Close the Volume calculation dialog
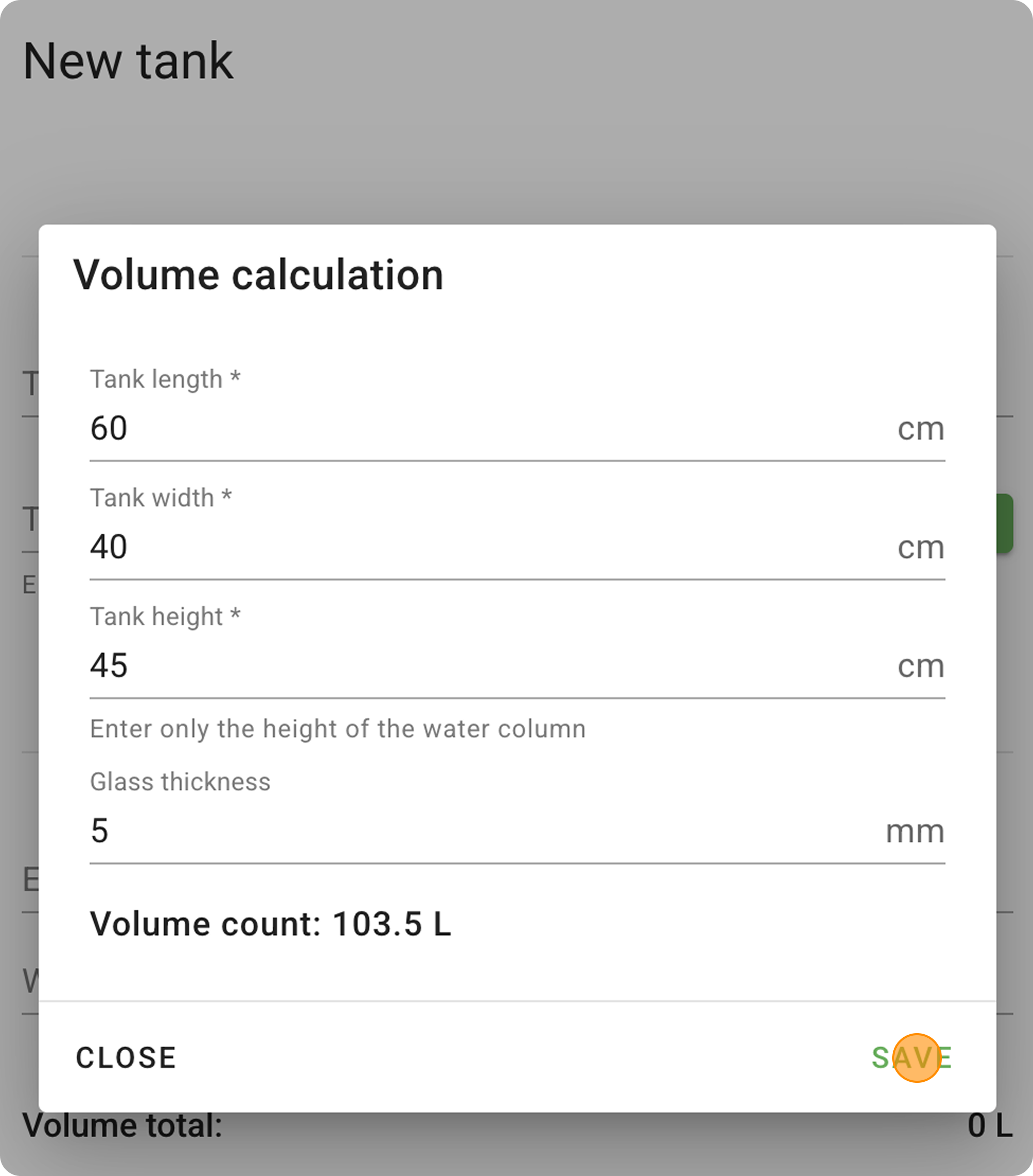The image size is (1033, 1176). pos(126,1058)
